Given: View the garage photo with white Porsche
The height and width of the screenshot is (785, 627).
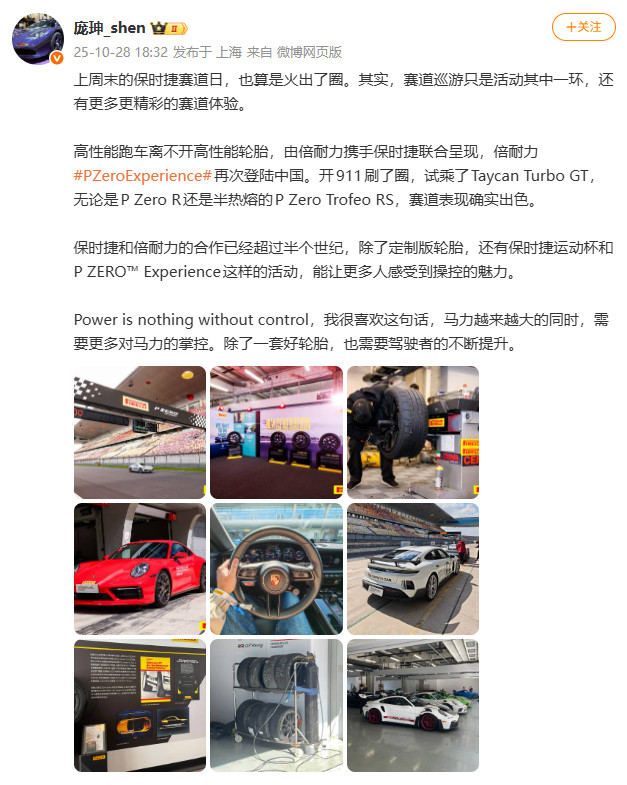Looking at the screenshot, I should click(x=412, y=705).
